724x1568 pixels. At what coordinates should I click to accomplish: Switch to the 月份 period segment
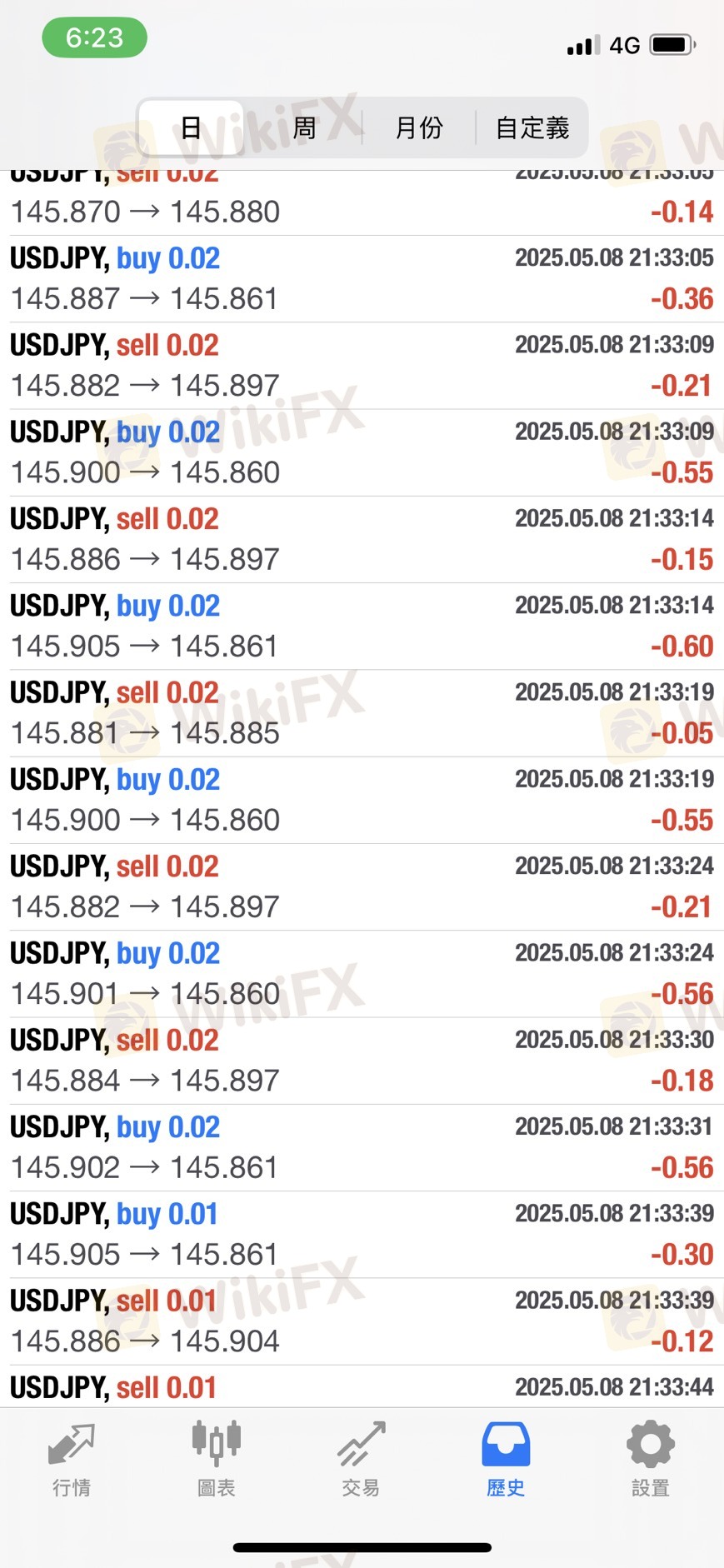click(x=419, y=127)
